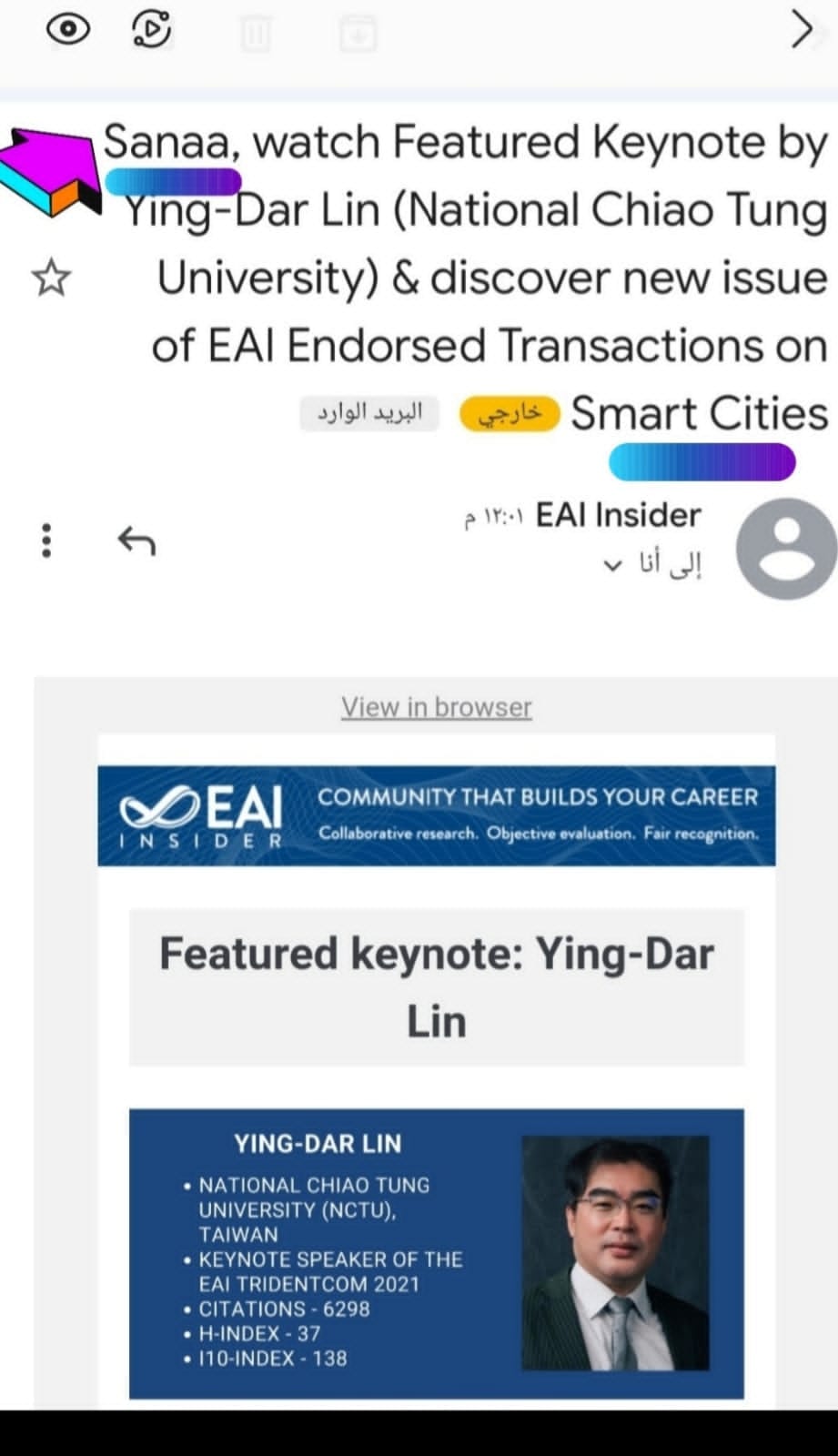
Task: Tap the circular play icon
Action: click(151, 29)
